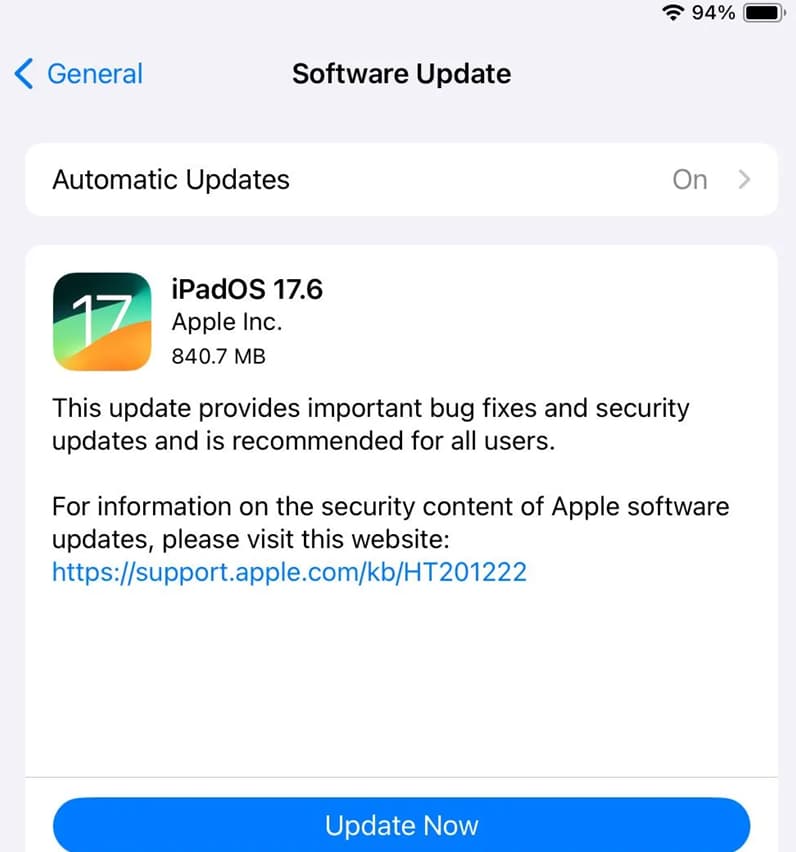Open the support.apple.com security link
The height and width of the screenshot is (852, 796).
[289, 572]
